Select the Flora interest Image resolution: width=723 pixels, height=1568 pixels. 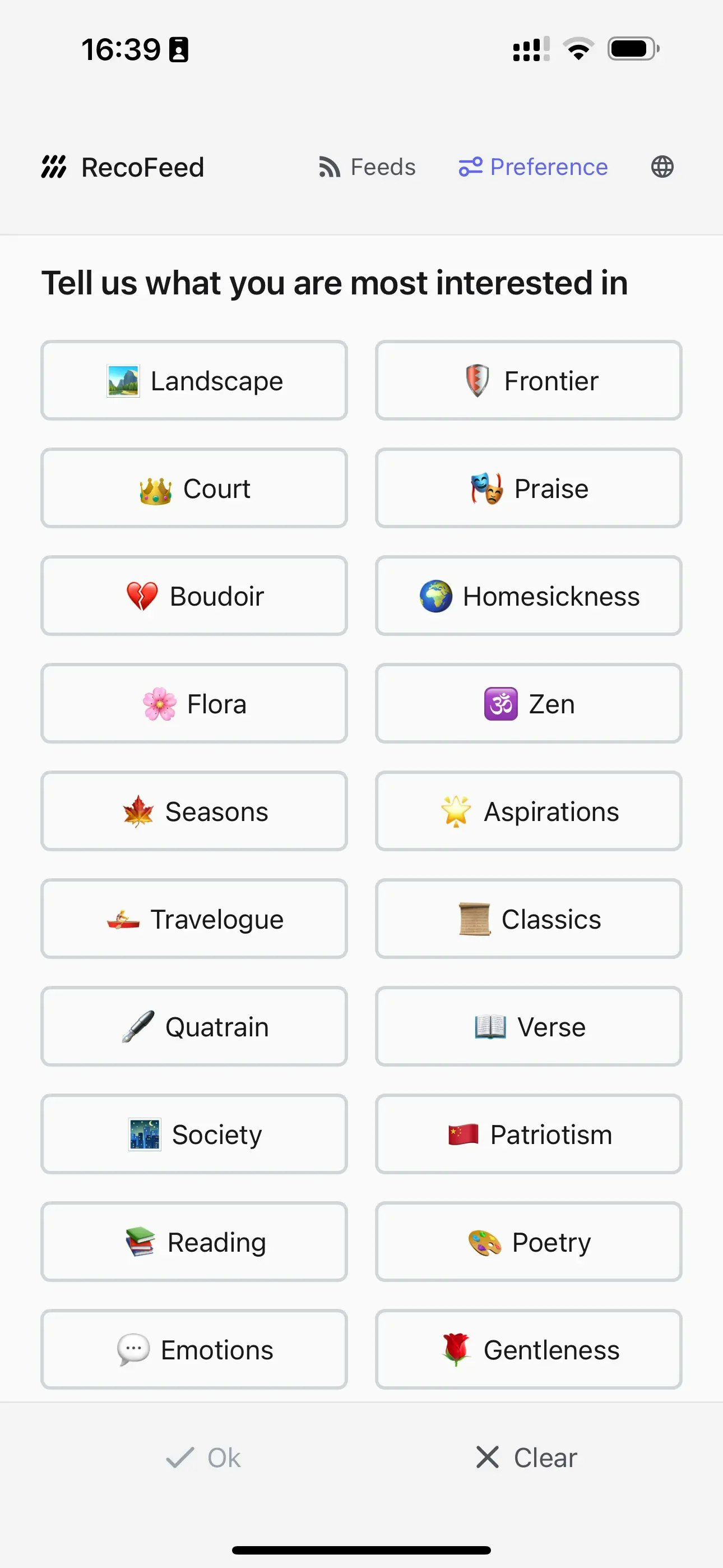(x=194, y=704)
